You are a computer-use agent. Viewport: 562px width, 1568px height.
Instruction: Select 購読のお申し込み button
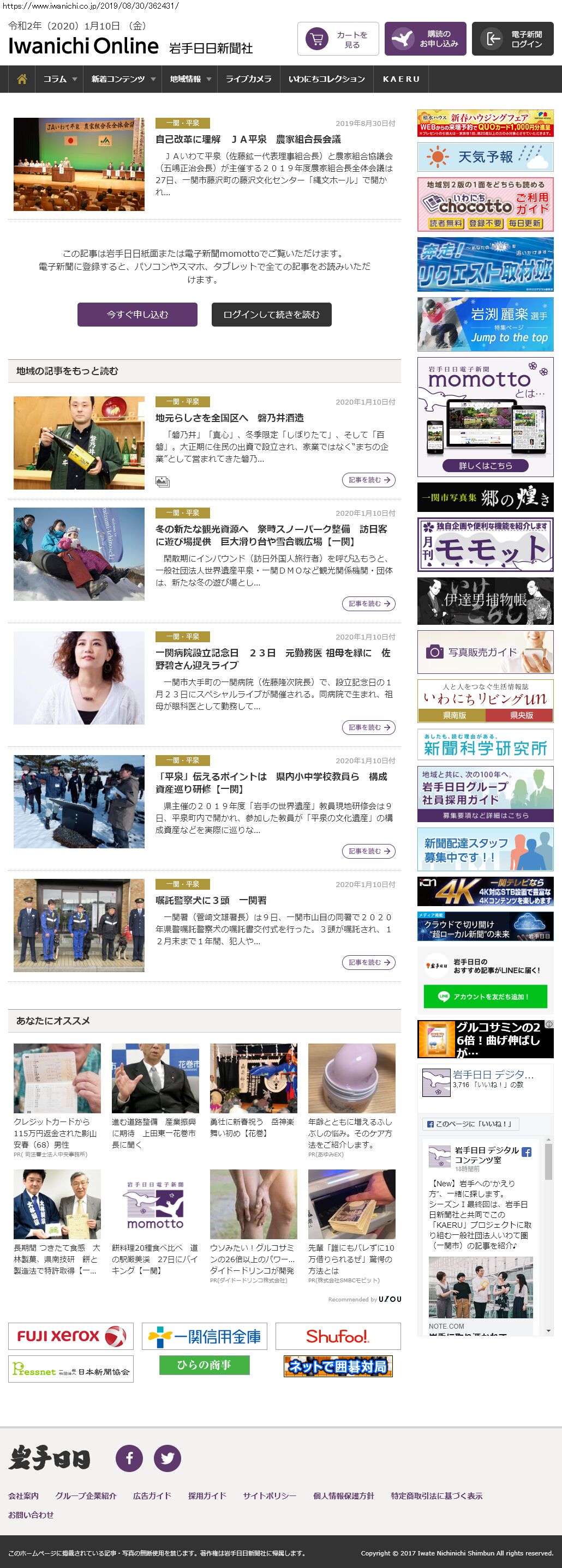[x=425, y=39]
